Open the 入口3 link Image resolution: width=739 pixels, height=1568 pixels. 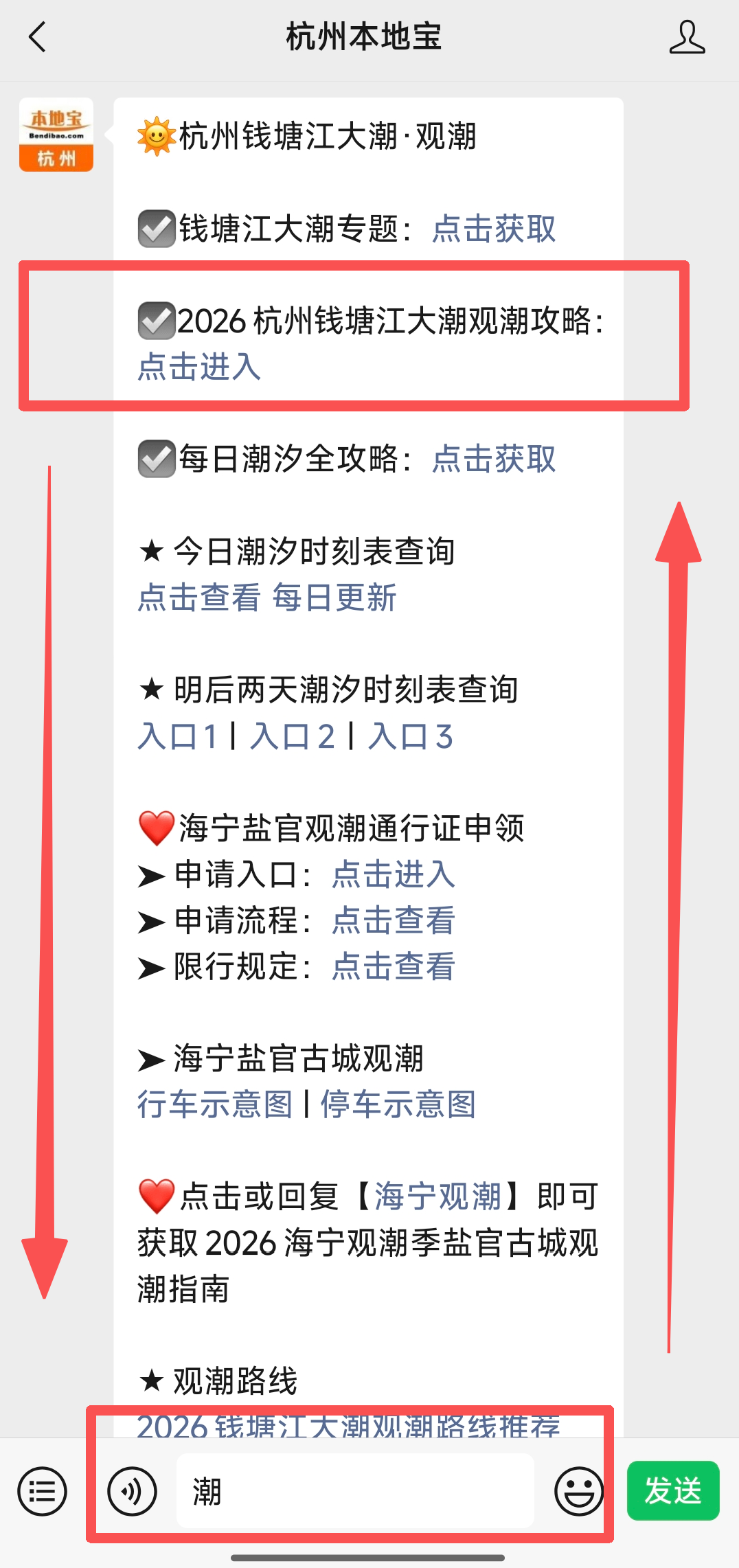coord(411,736)
